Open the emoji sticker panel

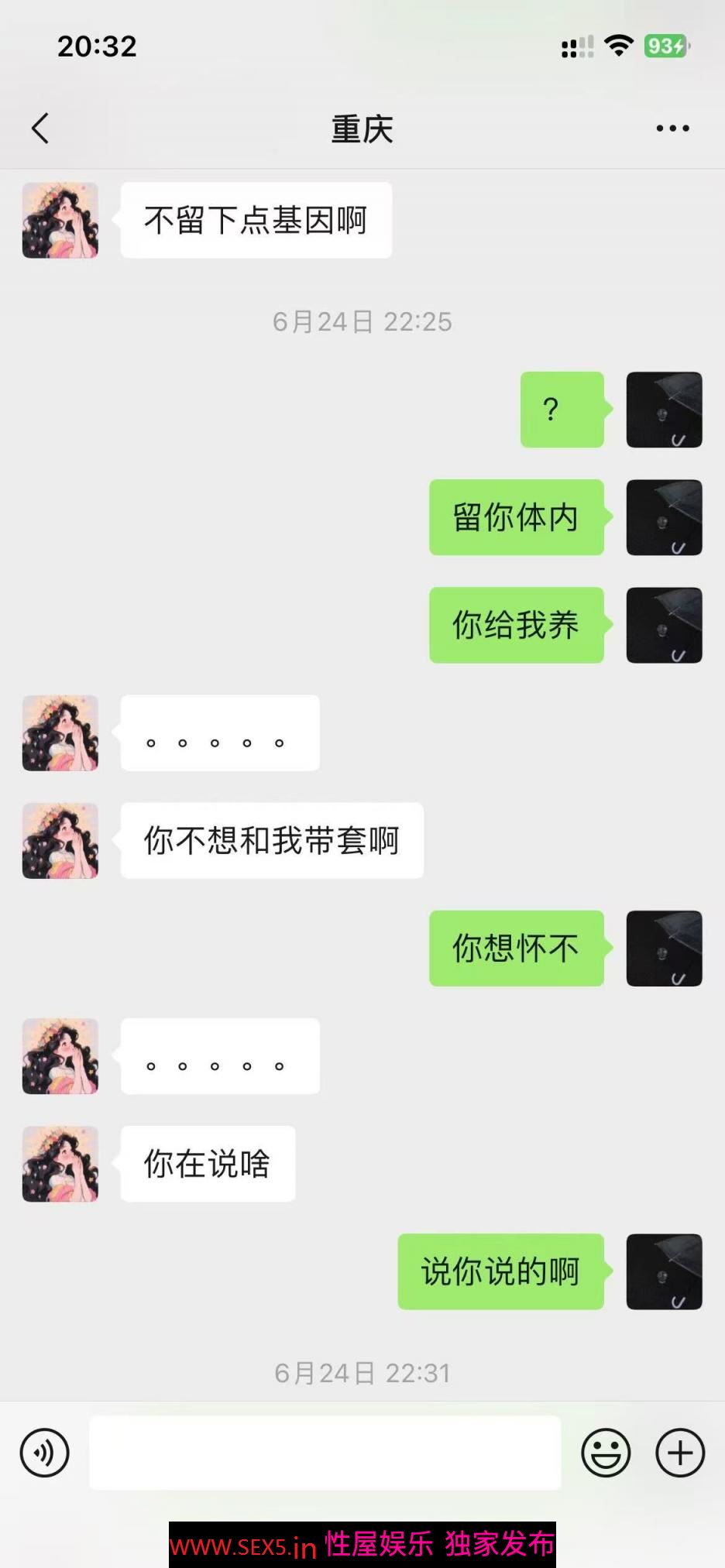click(606, 1453)
